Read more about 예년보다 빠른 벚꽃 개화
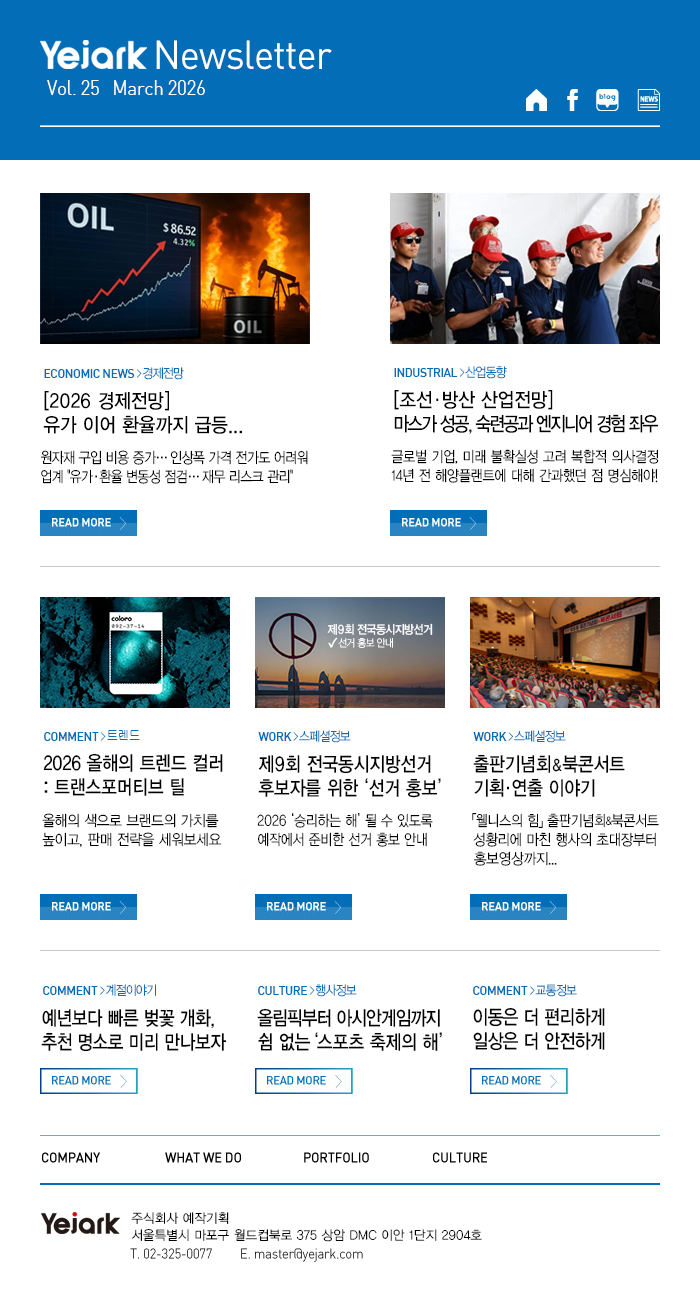The width and height of the screenshot is (700, 1290). pos(88,1081)
